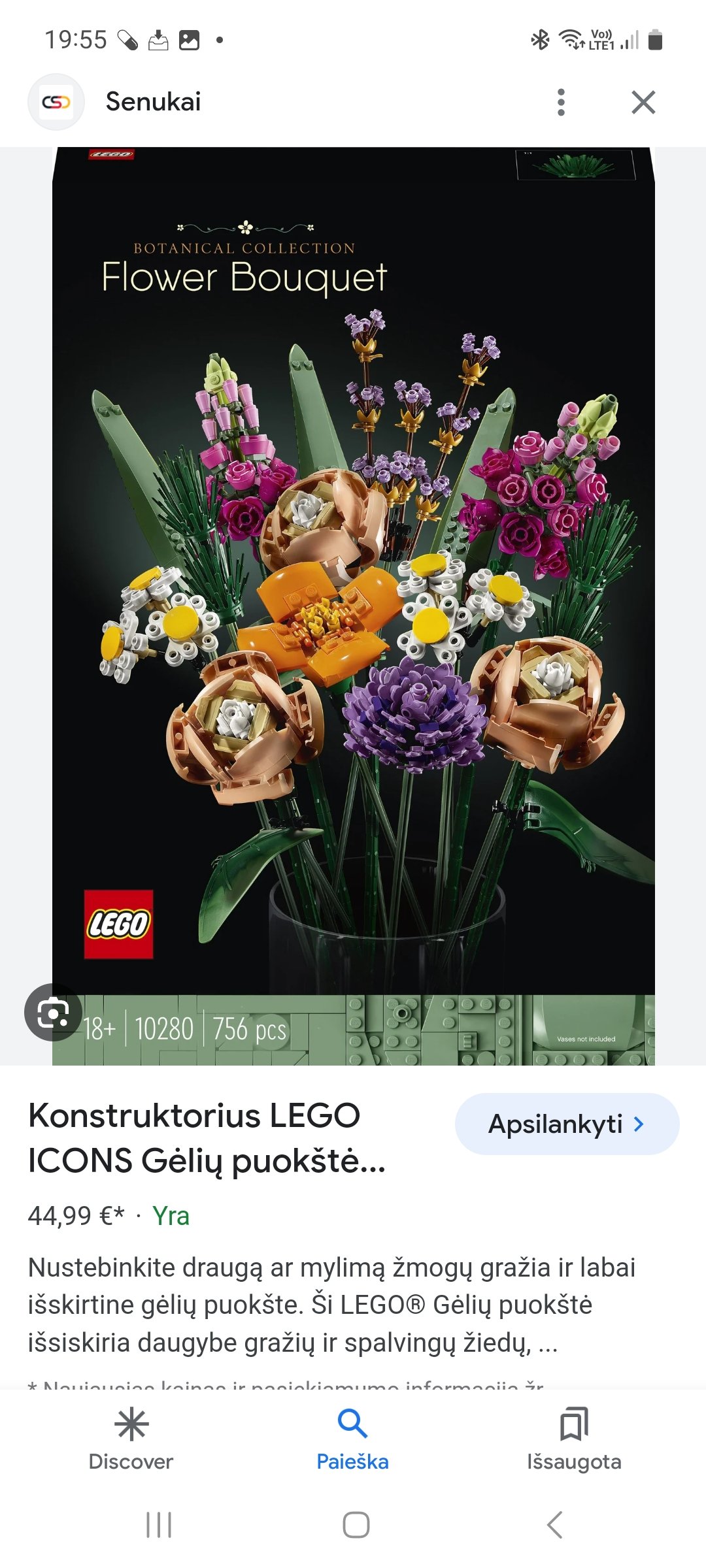This screenshot has width=706, height=1568.
Task: Open the LEGO Flower Bouquet product image
Action: pos(354,606)
